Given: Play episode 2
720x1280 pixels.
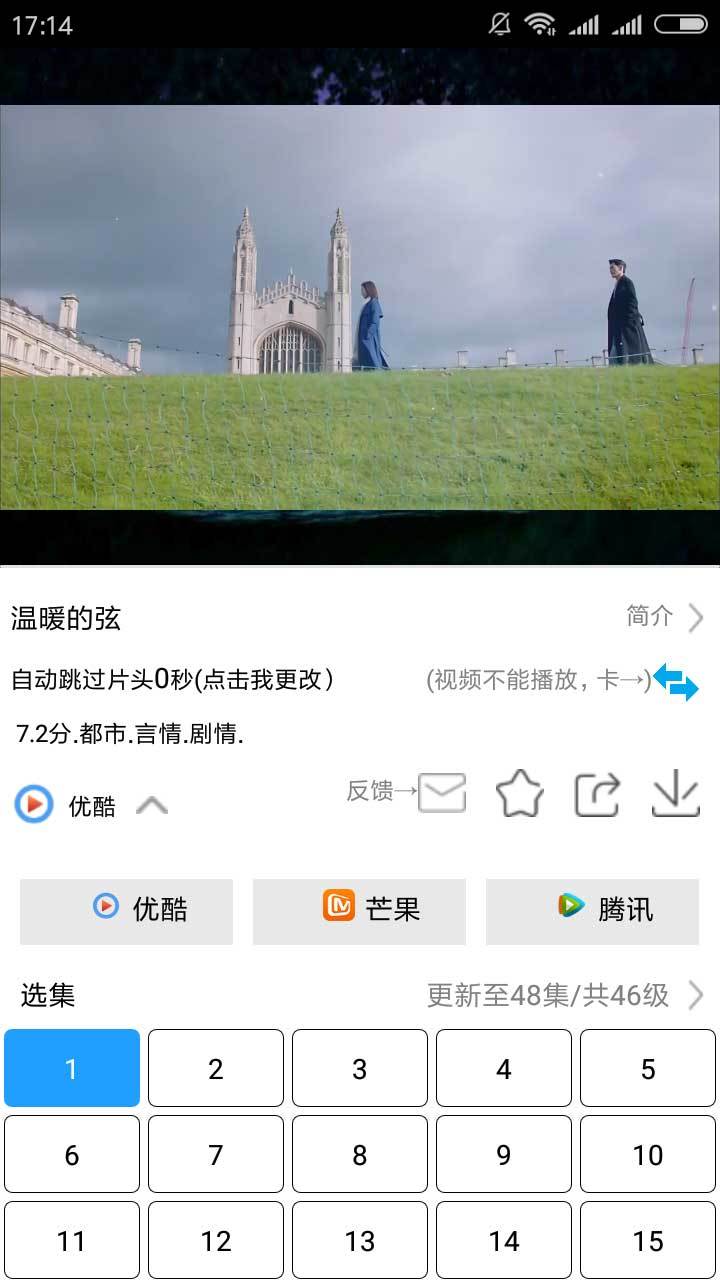Looking at the screenshot, I should tap(216, 1068).
